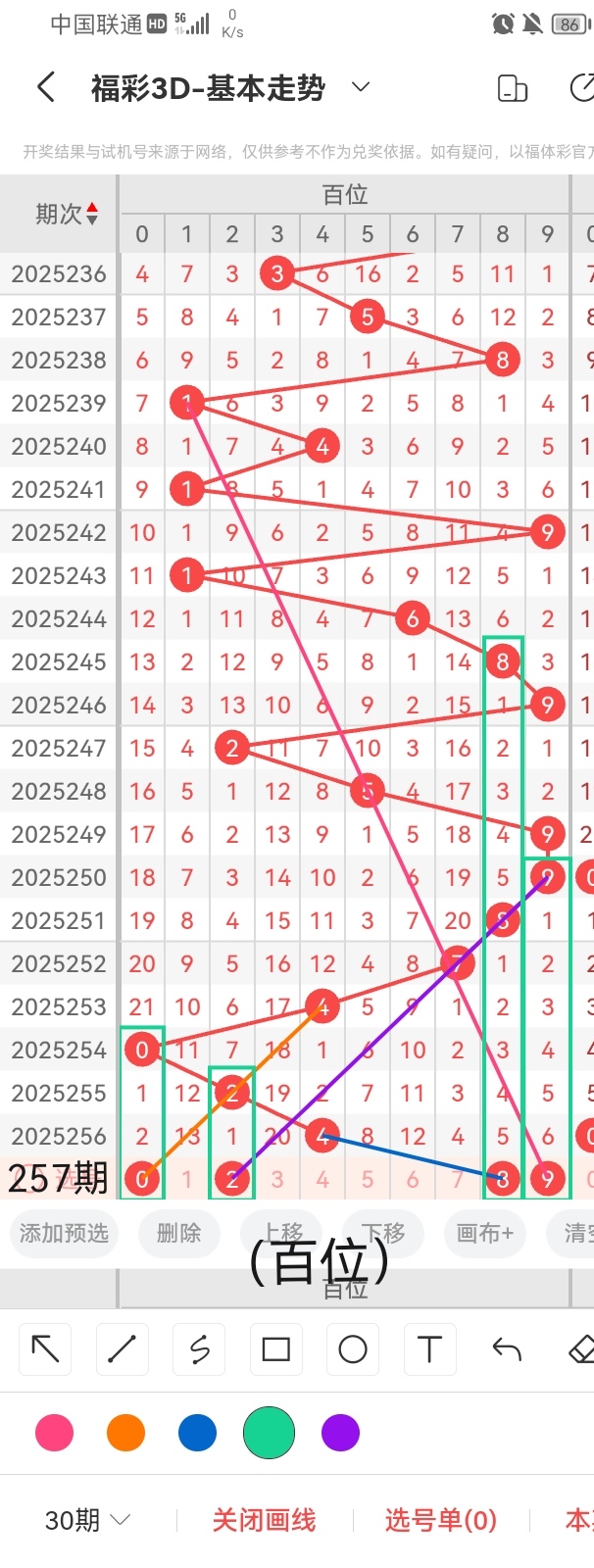Tap 关闭画线 to turn off line drawing
Image resolution: width=594 pixels, height=1568 pixels.
coord(264,1520)
